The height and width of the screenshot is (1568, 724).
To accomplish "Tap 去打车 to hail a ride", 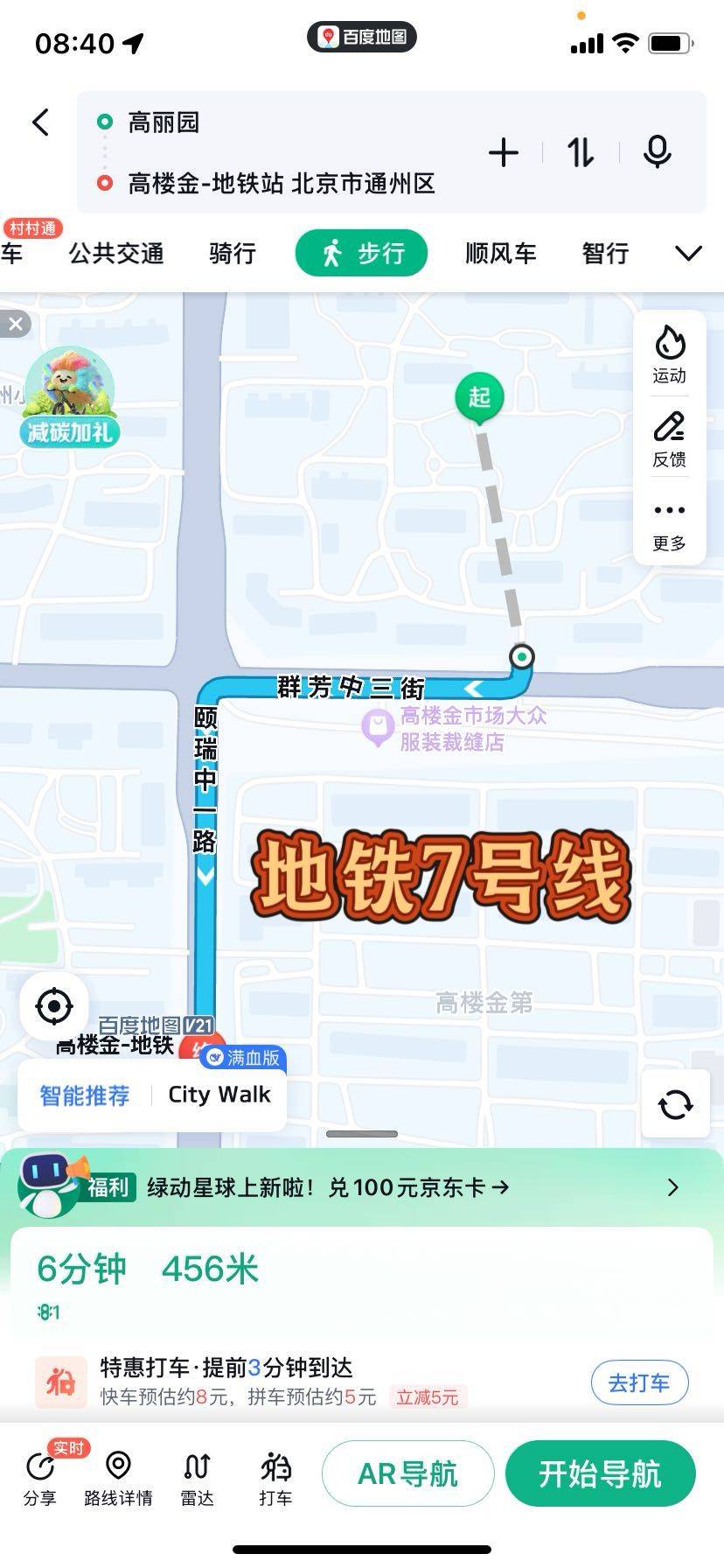I will [639, 1382].
